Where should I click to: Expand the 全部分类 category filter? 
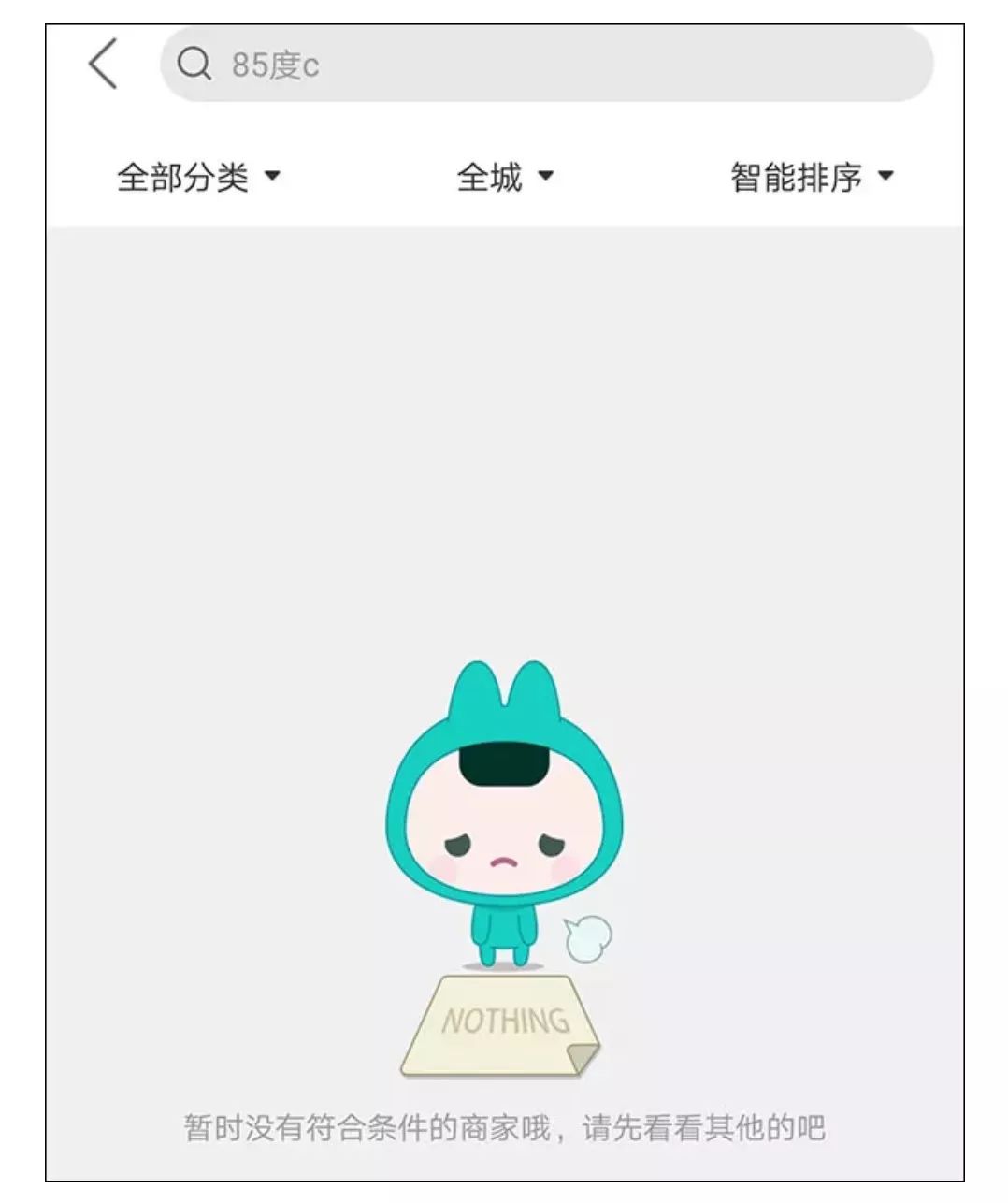pos(198,176)
